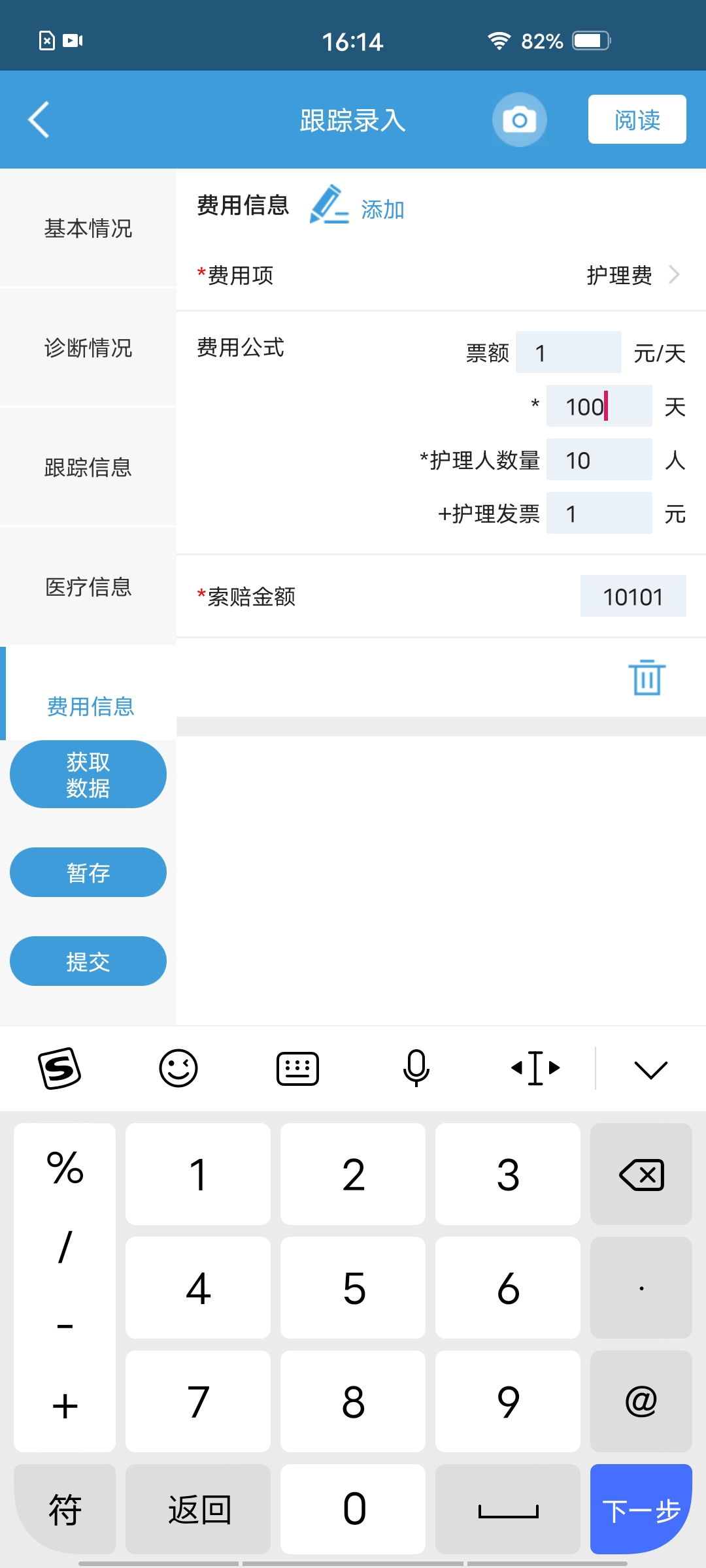Tap the 获取数据 button
Image resolution: width=706 pixels, height=1568 pixels.
(88, 774)
